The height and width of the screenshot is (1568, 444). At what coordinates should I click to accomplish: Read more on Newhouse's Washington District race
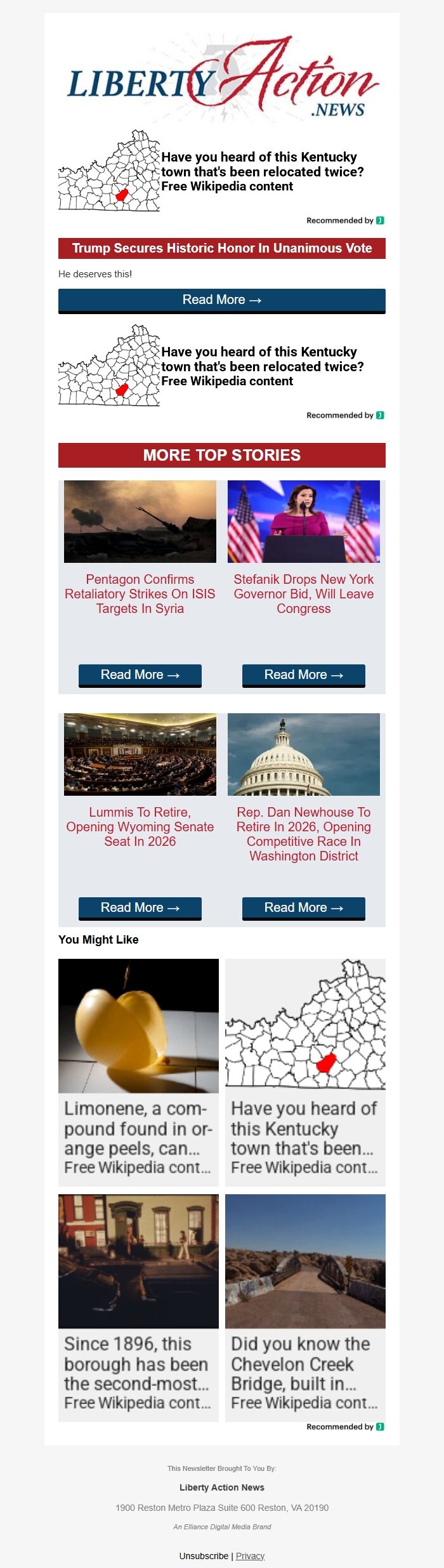pos(304,907)
